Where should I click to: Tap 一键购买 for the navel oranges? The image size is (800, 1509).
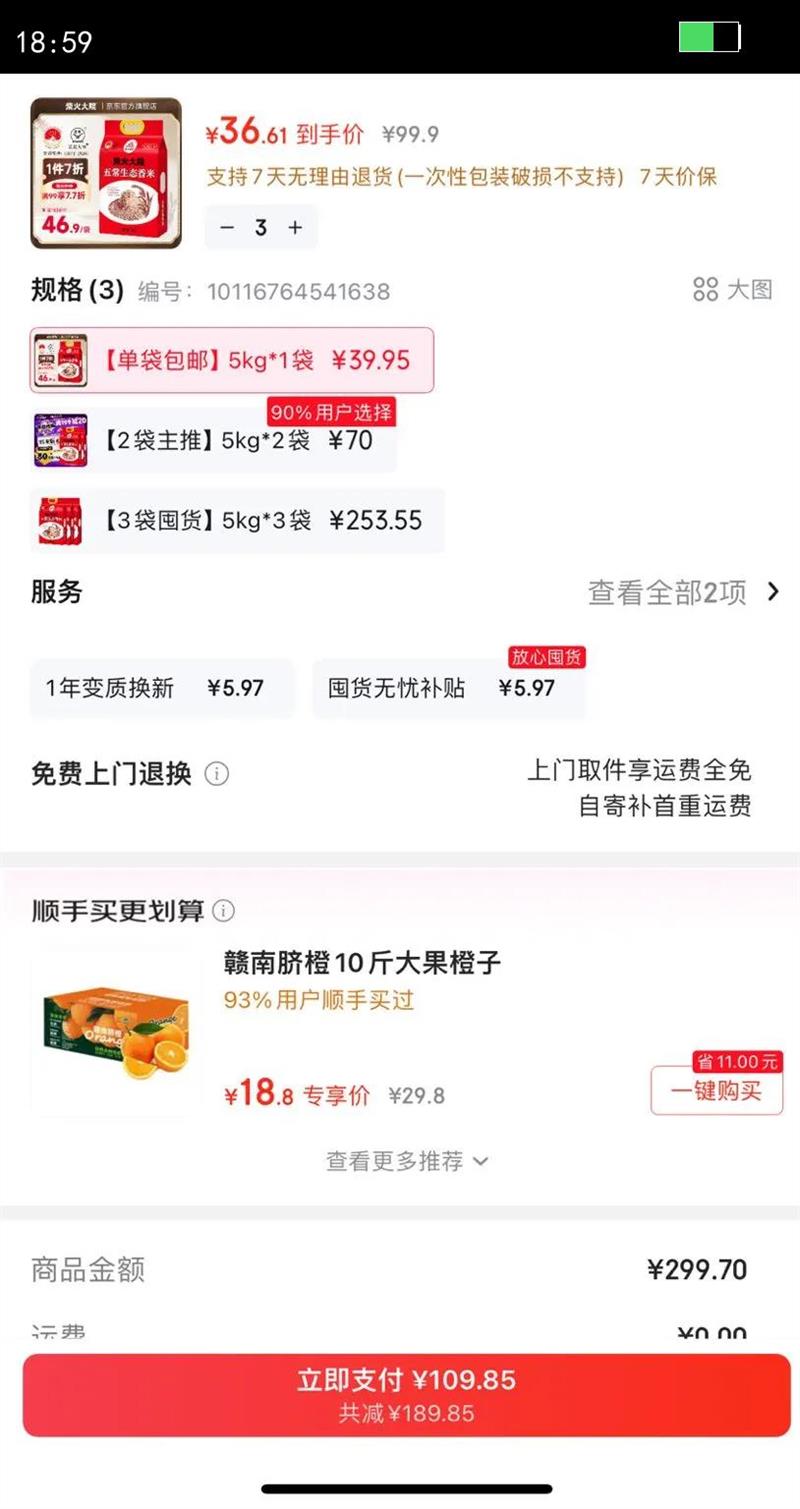(x=716, y=1092)
